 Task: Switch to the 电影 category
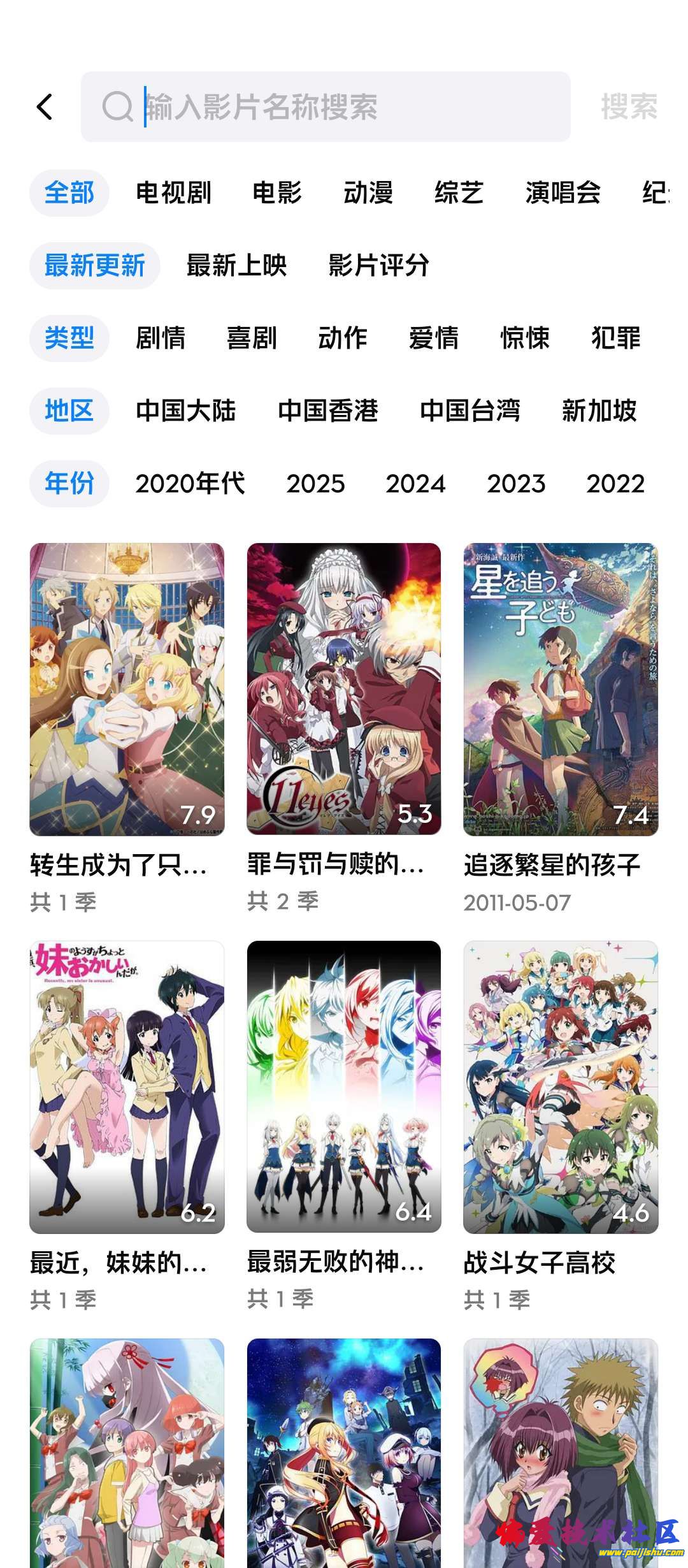(277, 193)
